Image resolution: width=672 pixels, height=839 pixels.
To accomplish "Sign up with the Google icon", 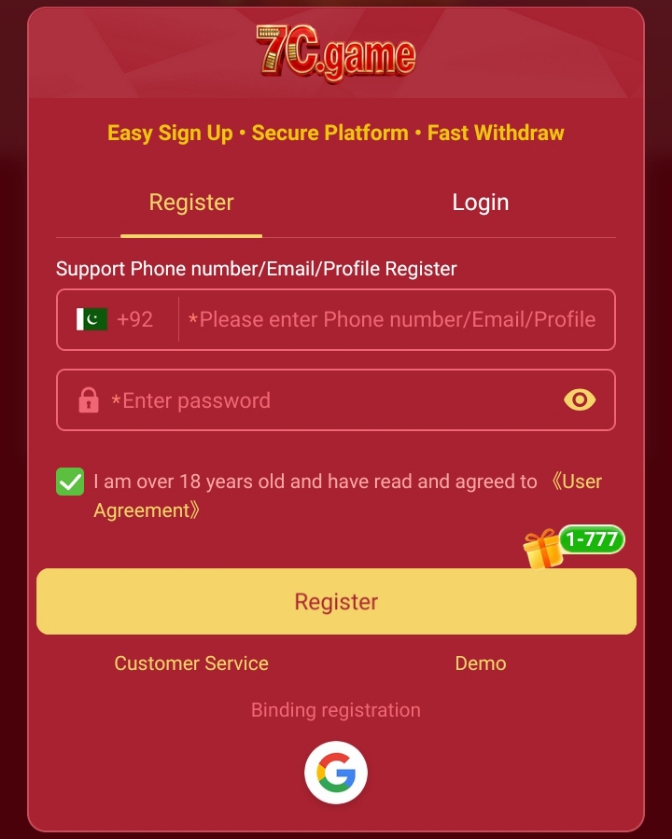I will pyautogui.click(x=336, y=773).
